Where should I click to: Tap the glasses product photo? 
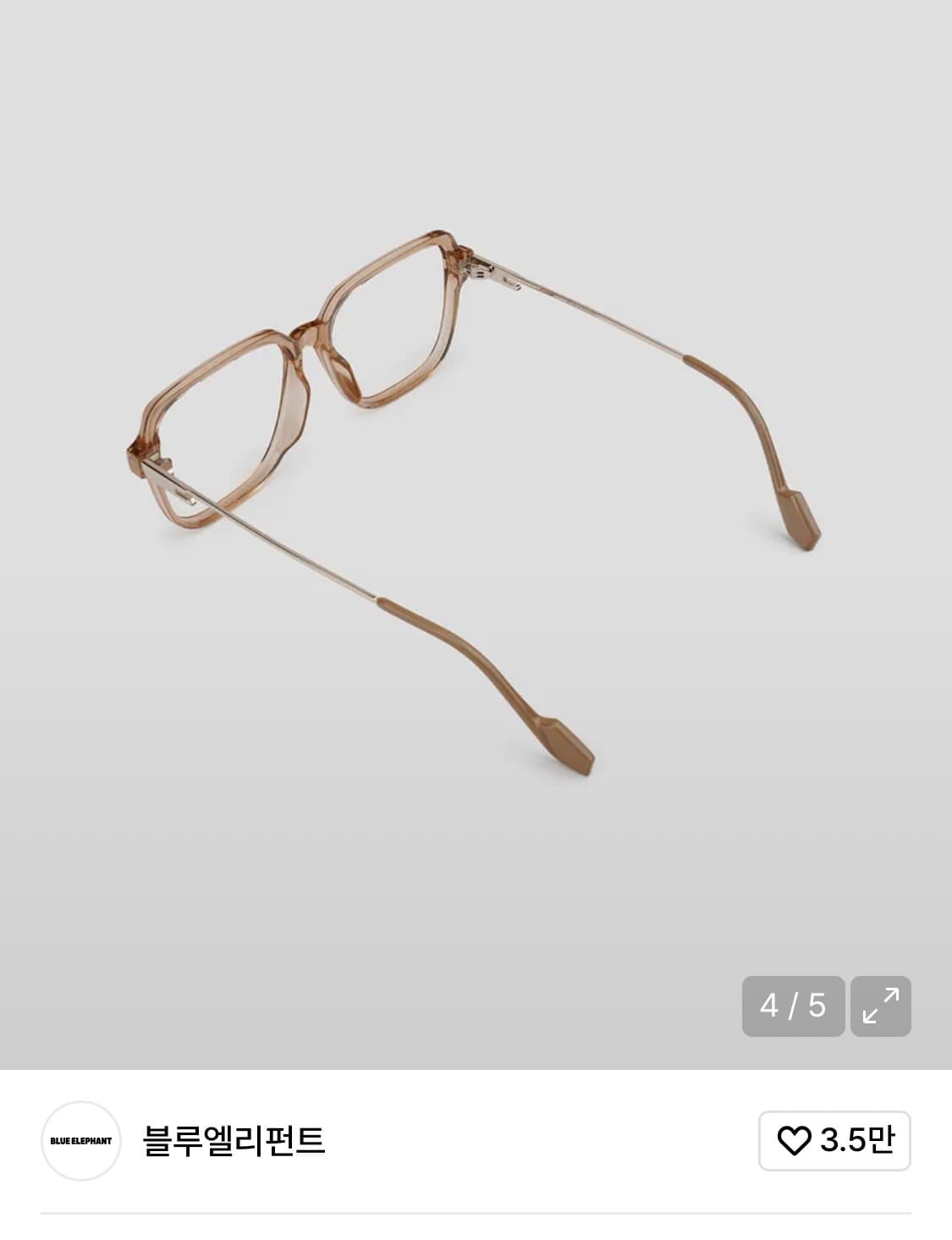(474, 508)
